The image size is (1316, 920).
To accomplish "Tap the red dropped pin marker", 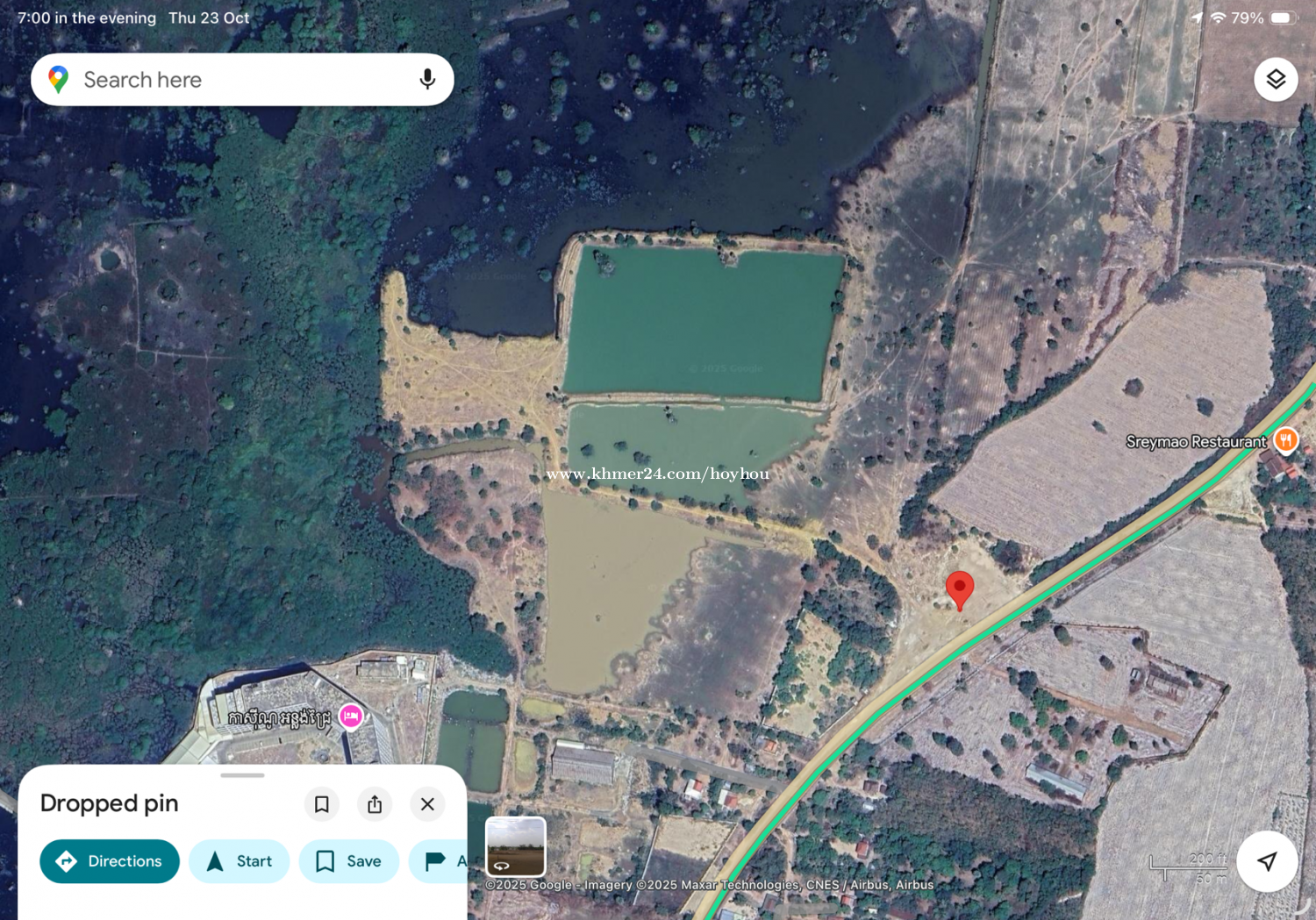I will [x=960, y=588].
